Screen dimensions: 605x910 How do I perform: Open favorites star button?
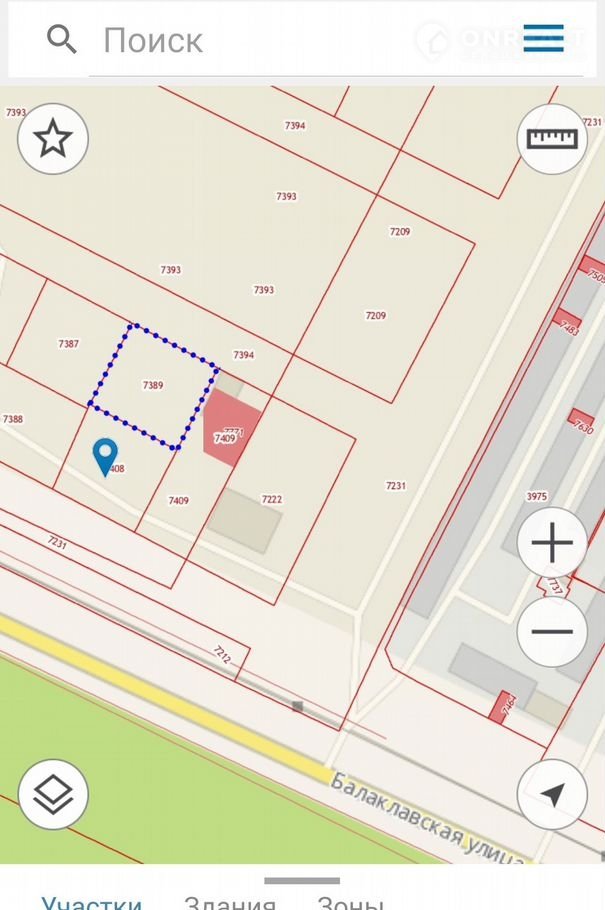[53, 139]
